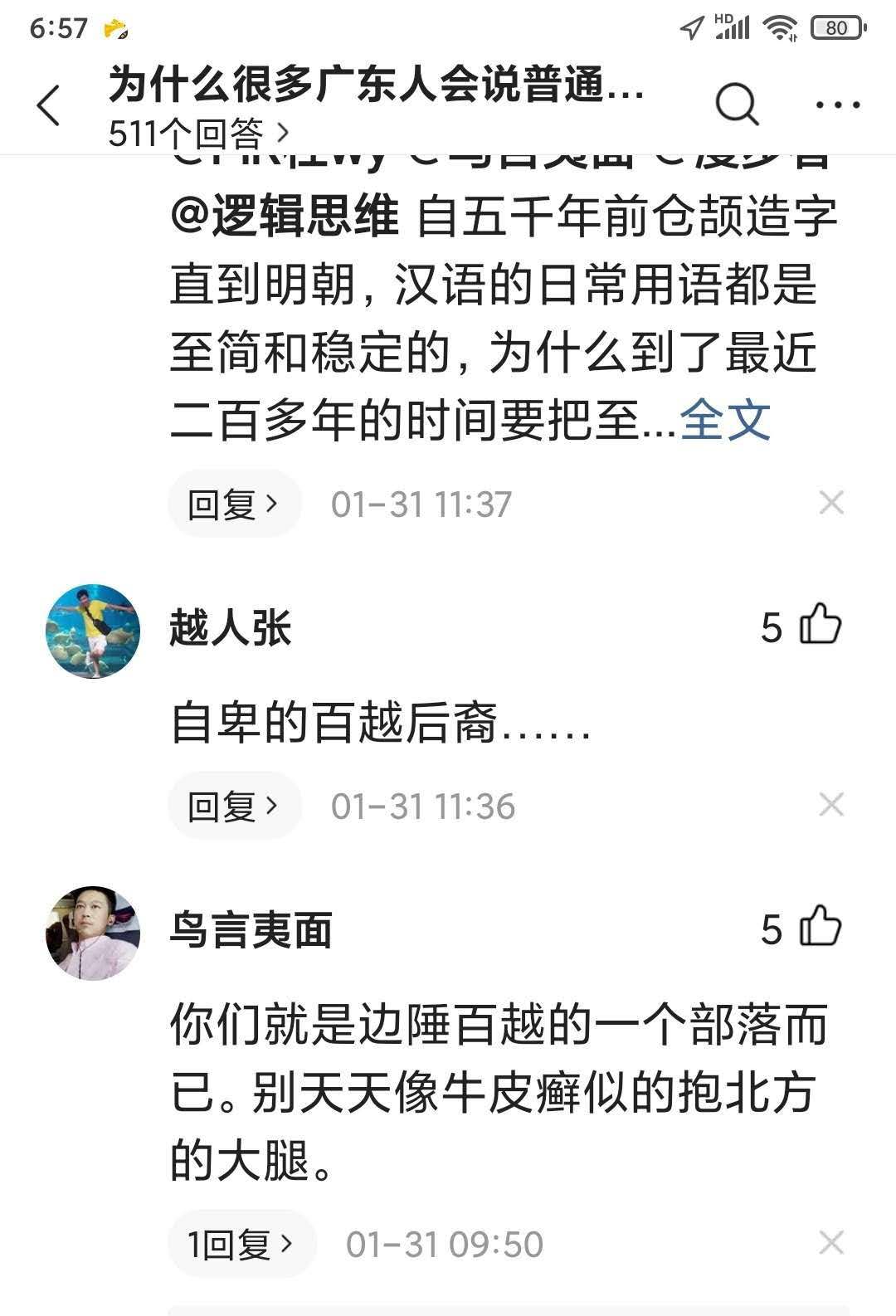Viewport: 896px width, 1316px height.
Task: Open the three-dot overflow menu
Action: [838, 105]
